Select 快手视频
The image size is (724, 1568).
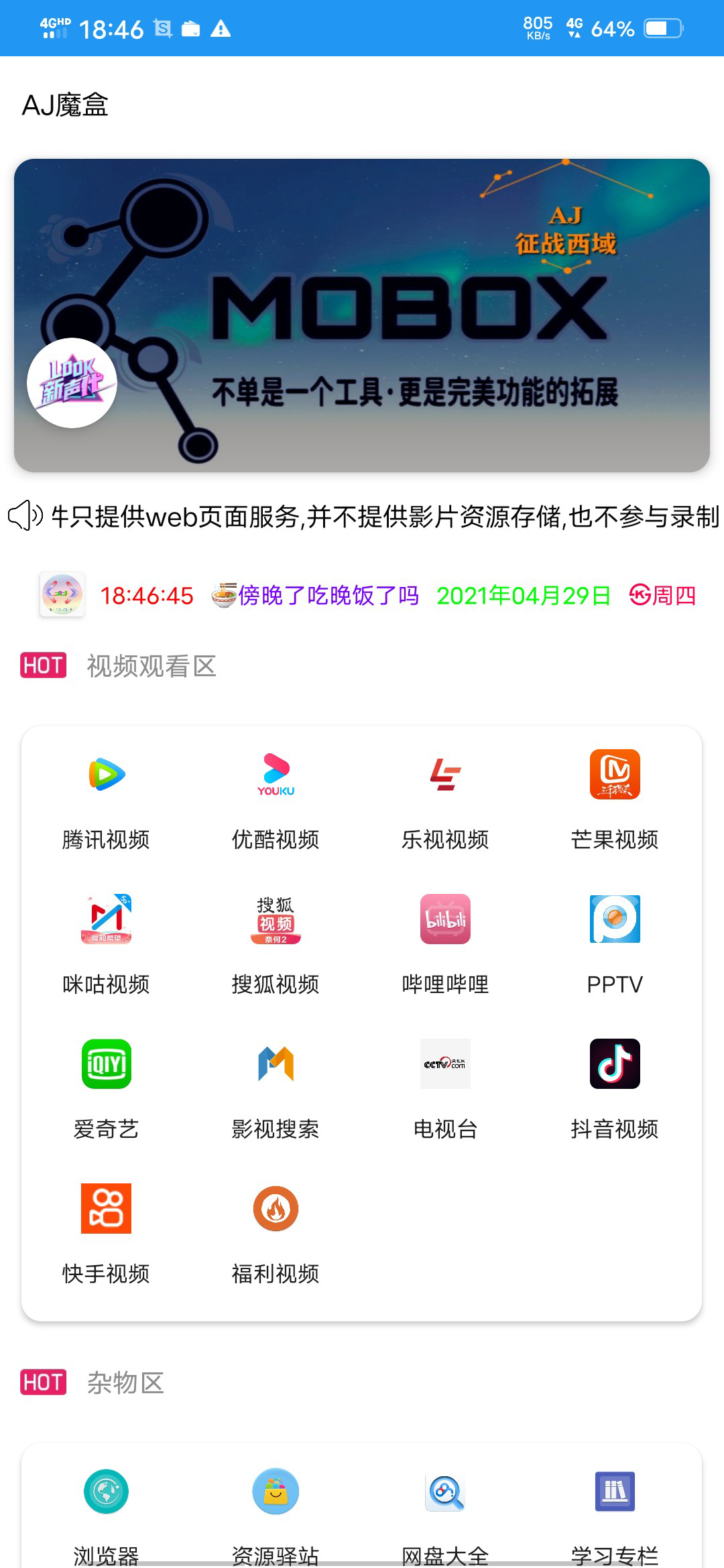(106, 1235)
